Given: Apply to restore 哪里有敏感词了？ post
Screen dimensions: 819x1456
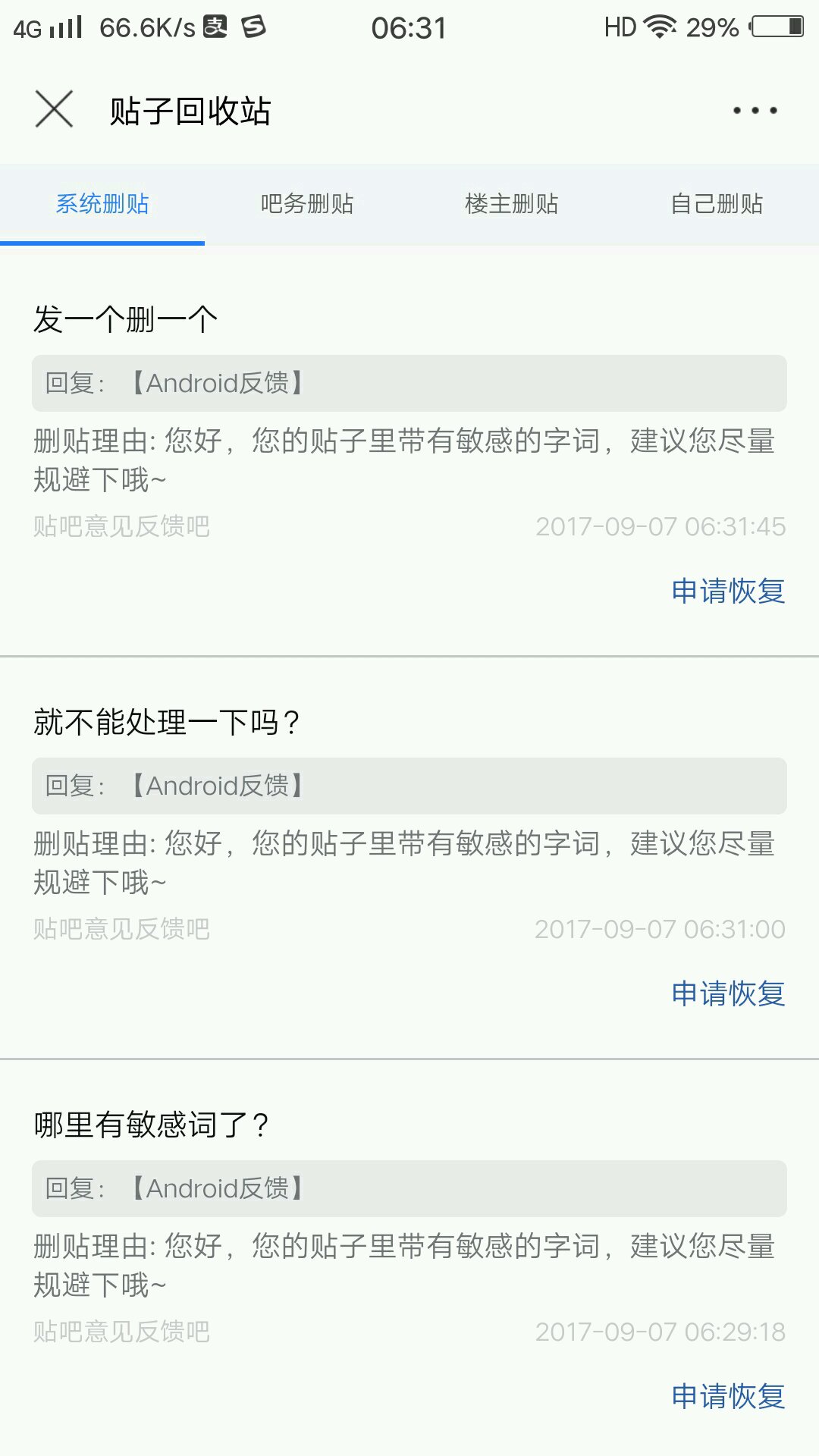Looking at the screenshot, I should pos(728,1397).
